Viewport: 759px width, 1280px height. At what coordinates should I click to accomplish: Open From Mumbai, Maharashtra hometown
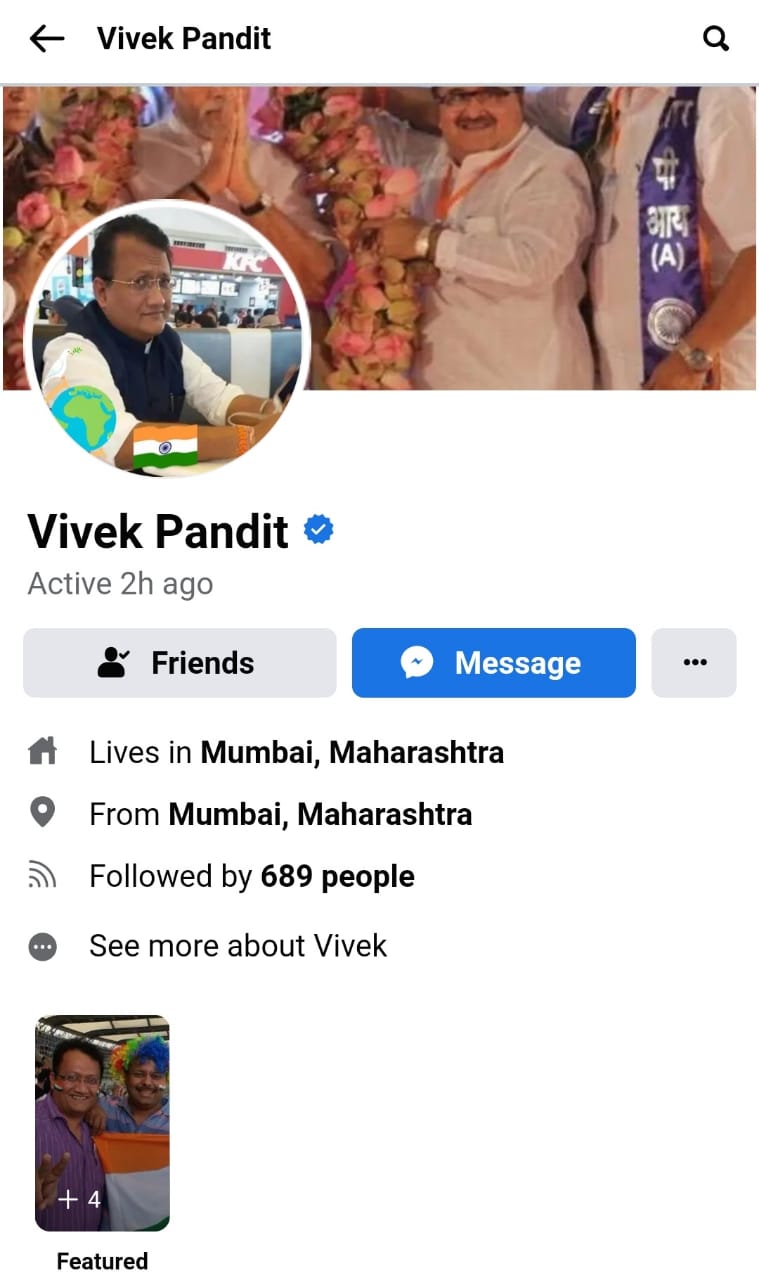point(319,814)
